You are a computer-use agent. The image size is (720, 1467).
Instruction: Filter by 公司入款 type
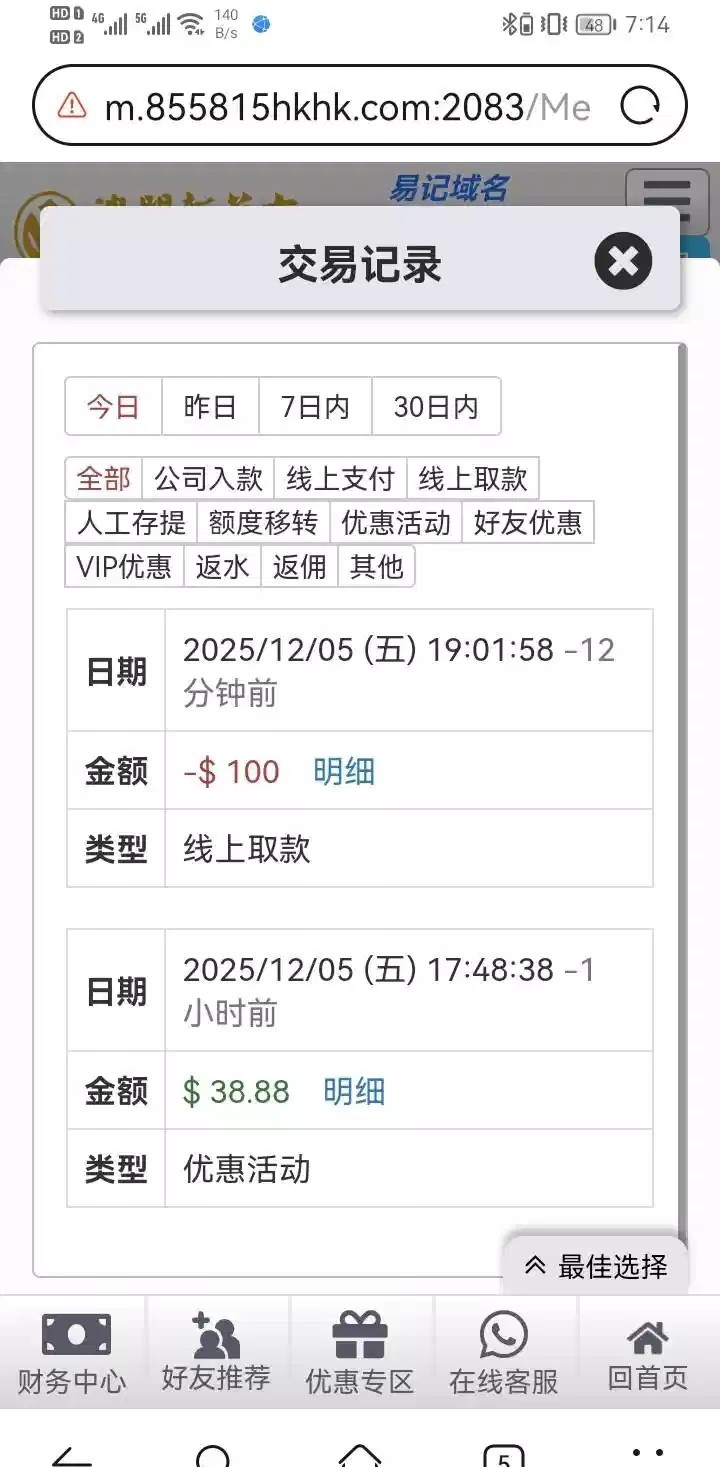(208, 479)
